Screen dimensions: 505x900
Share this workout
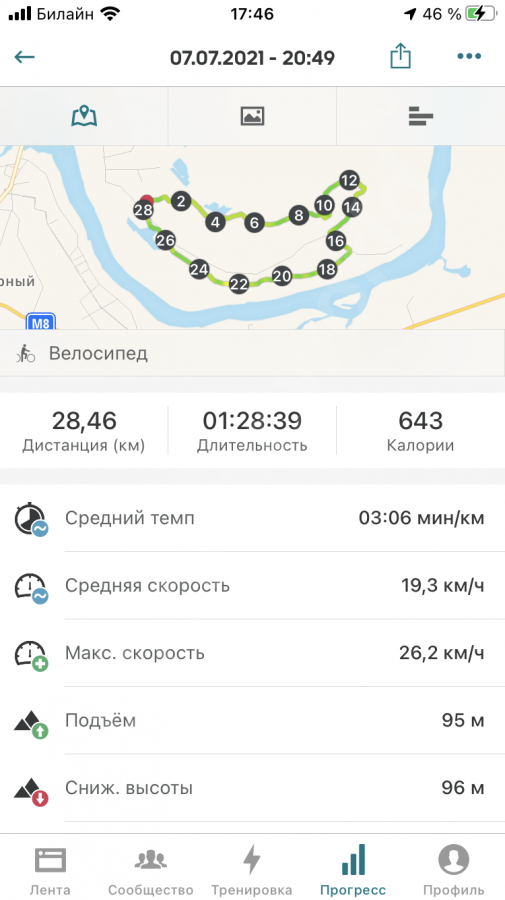[x=400, y=56]
